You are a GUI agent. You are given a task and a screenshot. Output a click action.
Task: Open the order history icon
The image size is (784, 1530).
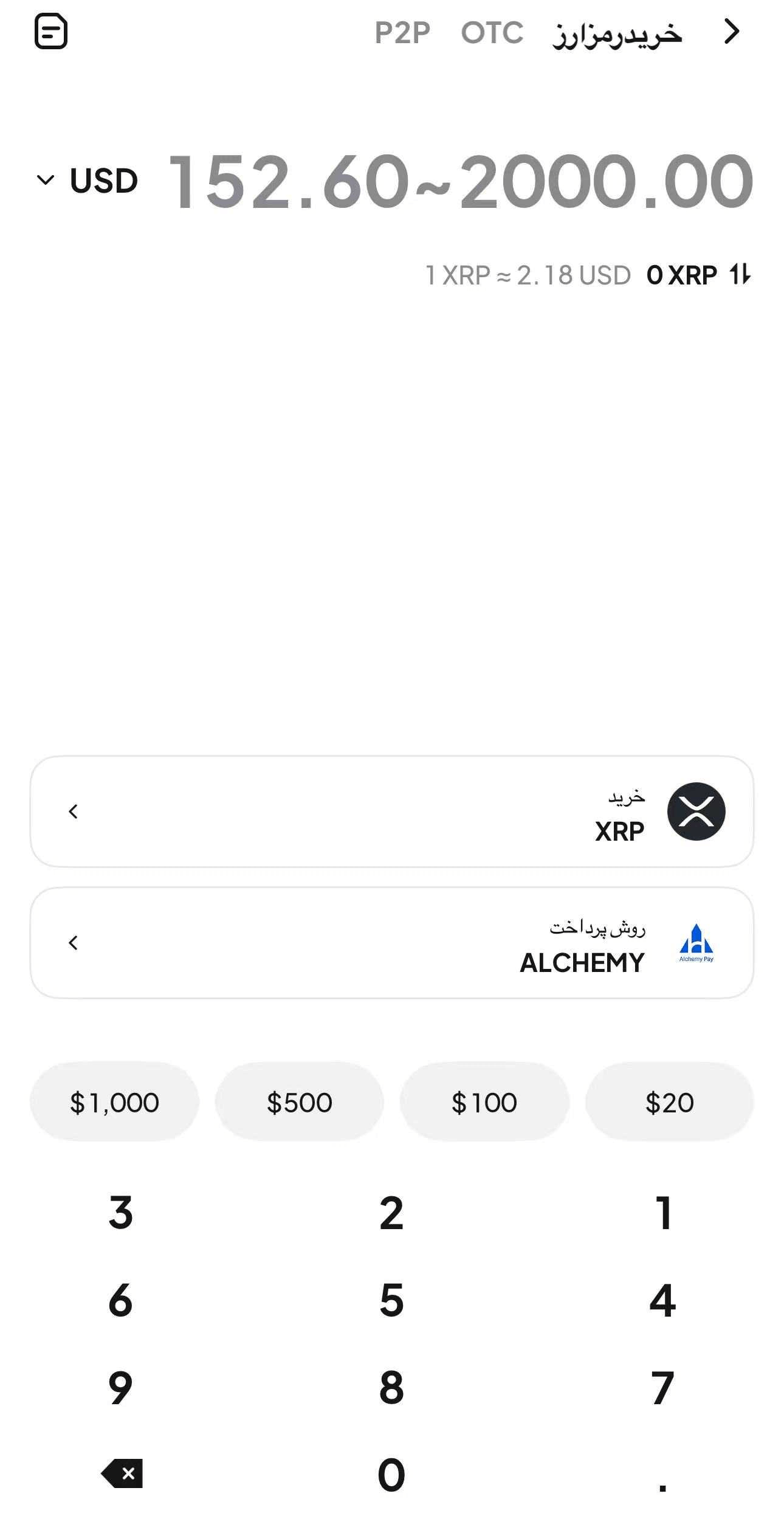pyautogui.click(x=51, y=32)
